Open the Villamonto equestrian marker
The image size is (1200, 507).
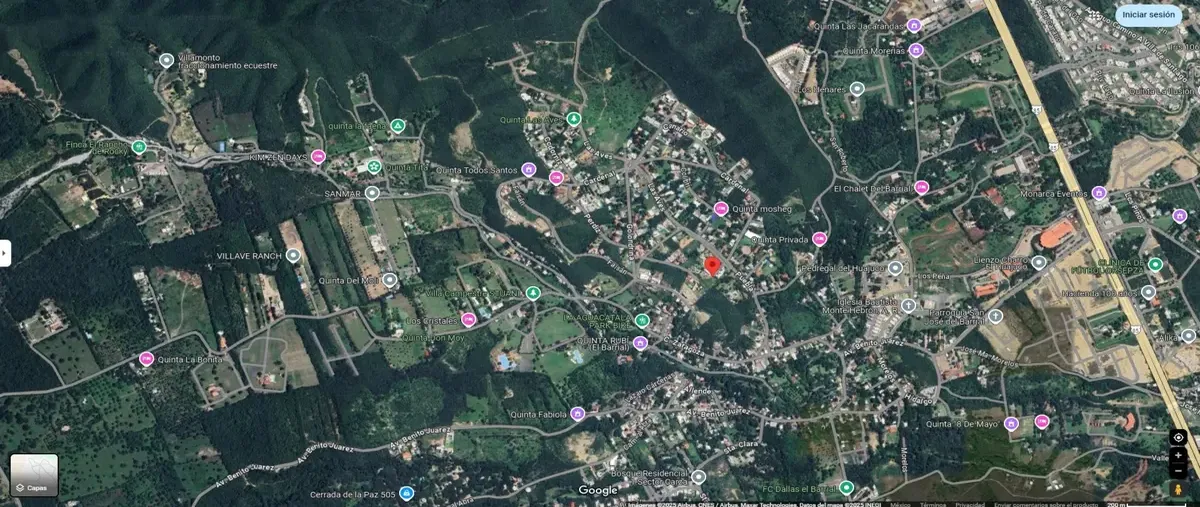pos(167,60)
